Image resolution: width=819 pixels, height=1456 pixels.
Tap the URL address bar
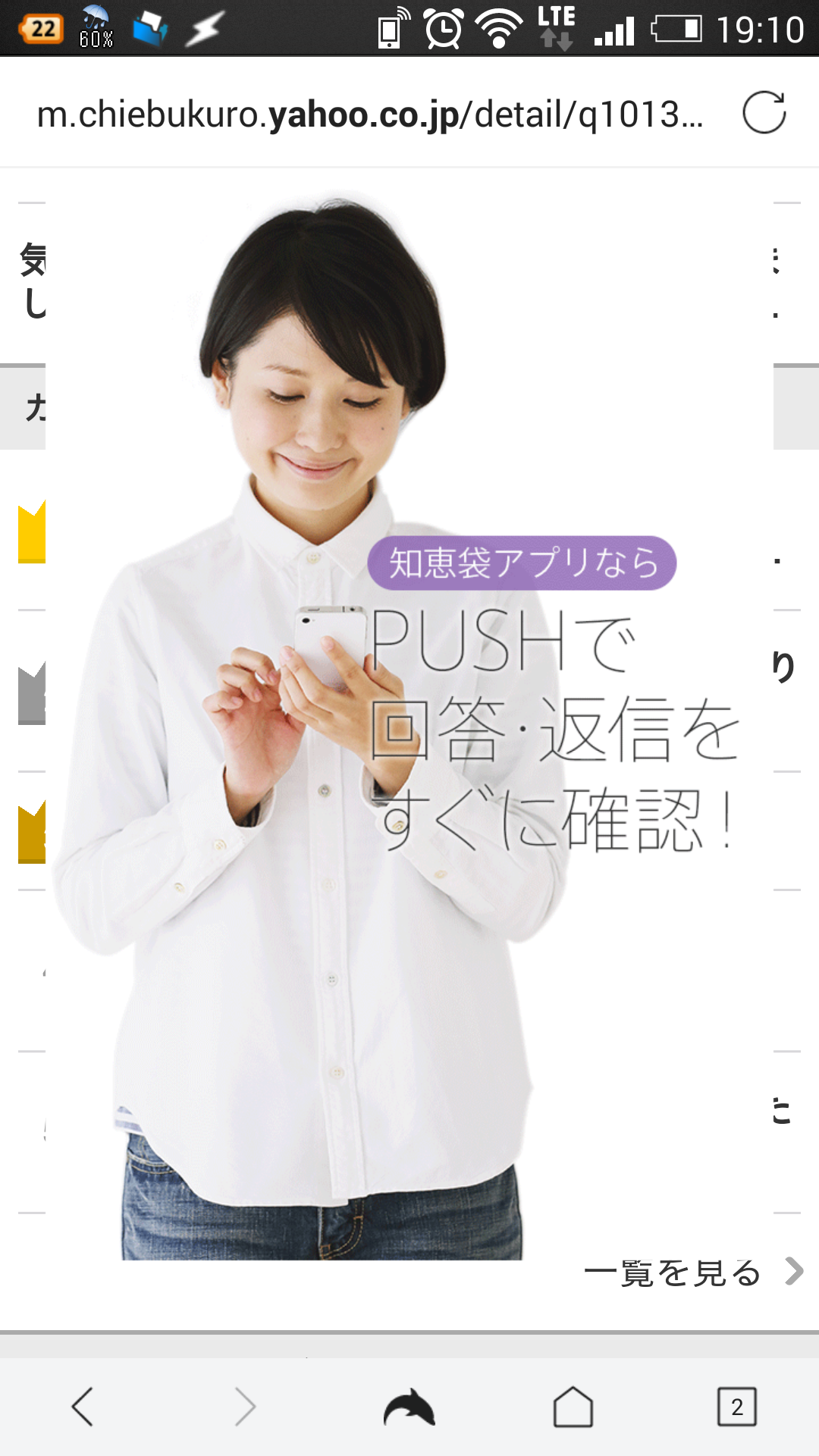[x=370, y=115]
